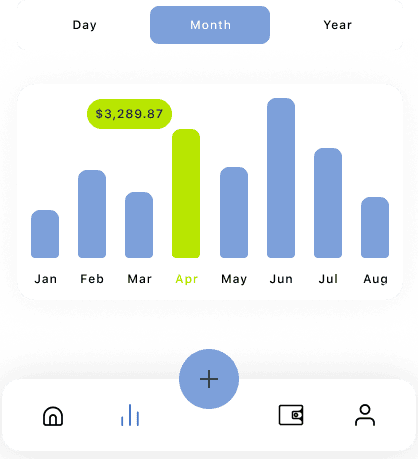The height and width of the screenshot is (459, 418).
Task: Select the Jul bar
Action: [x=328, y=203]
